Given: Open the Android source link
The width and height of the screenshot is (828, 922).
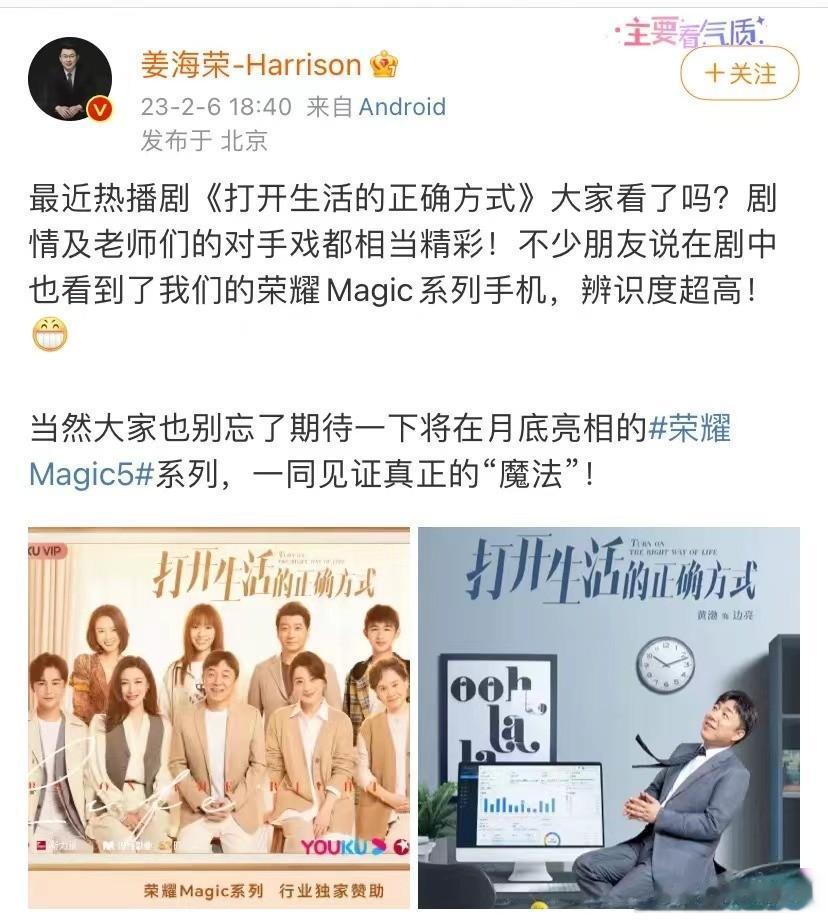Looking at the screenshot, I should coord(402,107).
